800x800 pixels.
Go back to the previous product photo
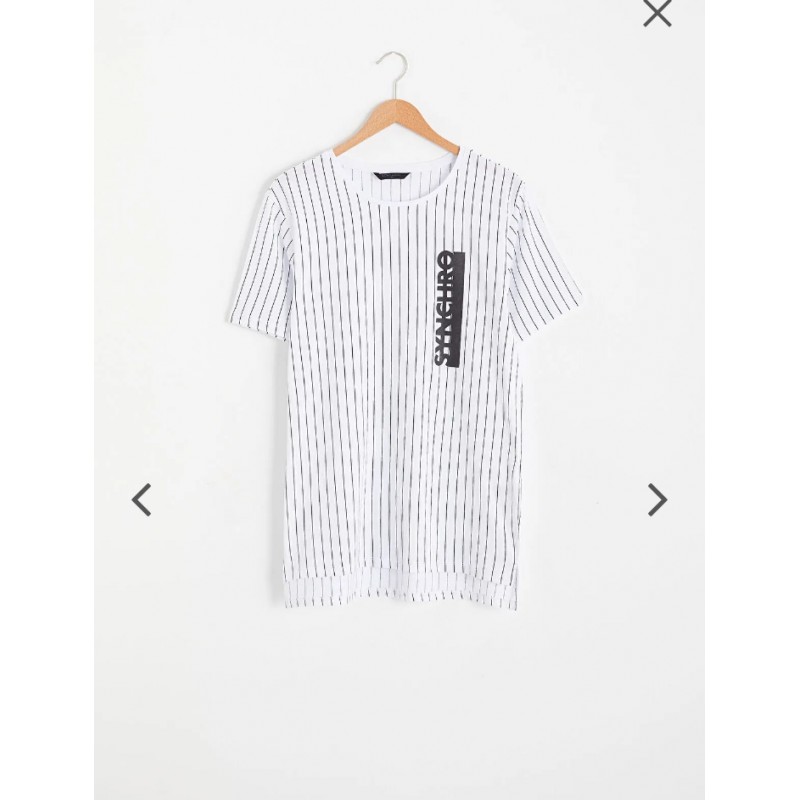pos(142,499)
